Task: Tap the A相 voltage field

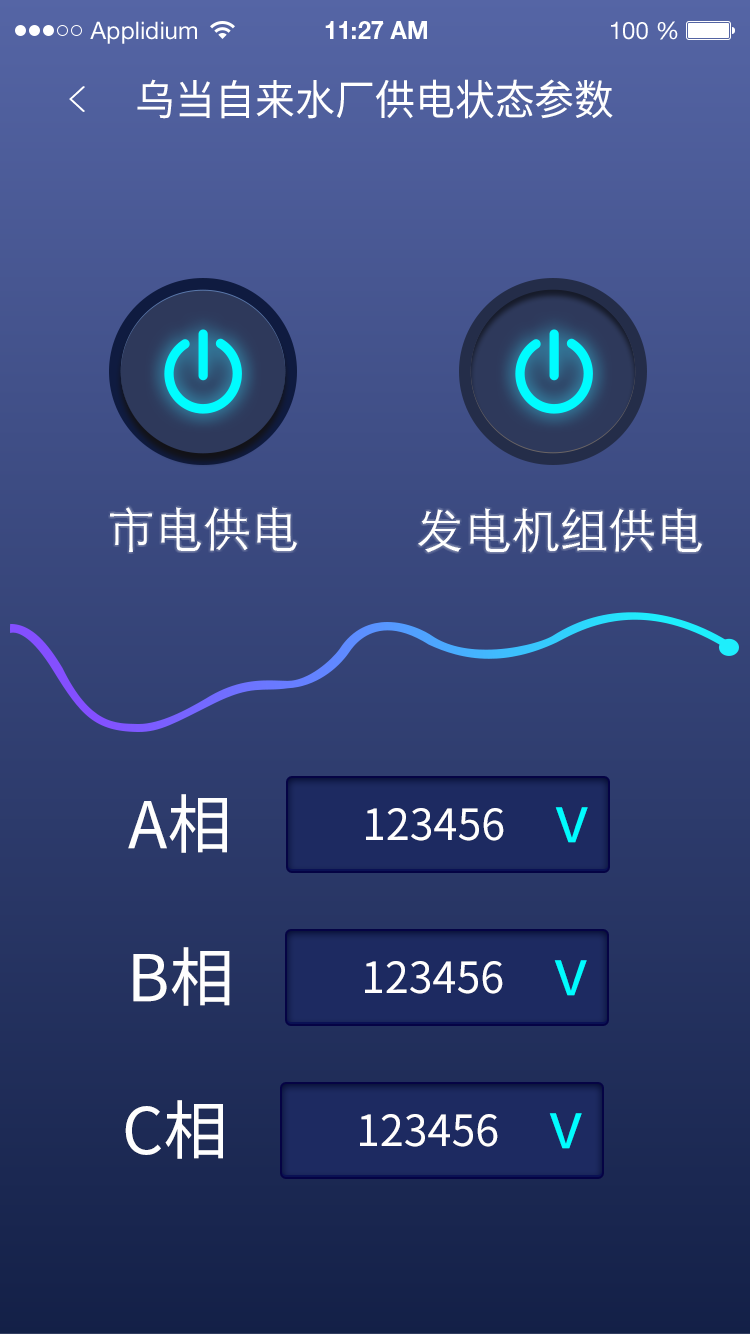Action: [x=448, y=825]
